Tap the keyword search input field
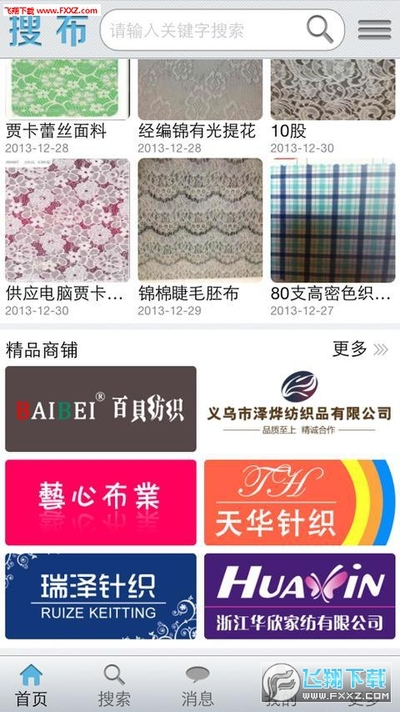The width and height of the screenshot is (400, 712). 222,30
